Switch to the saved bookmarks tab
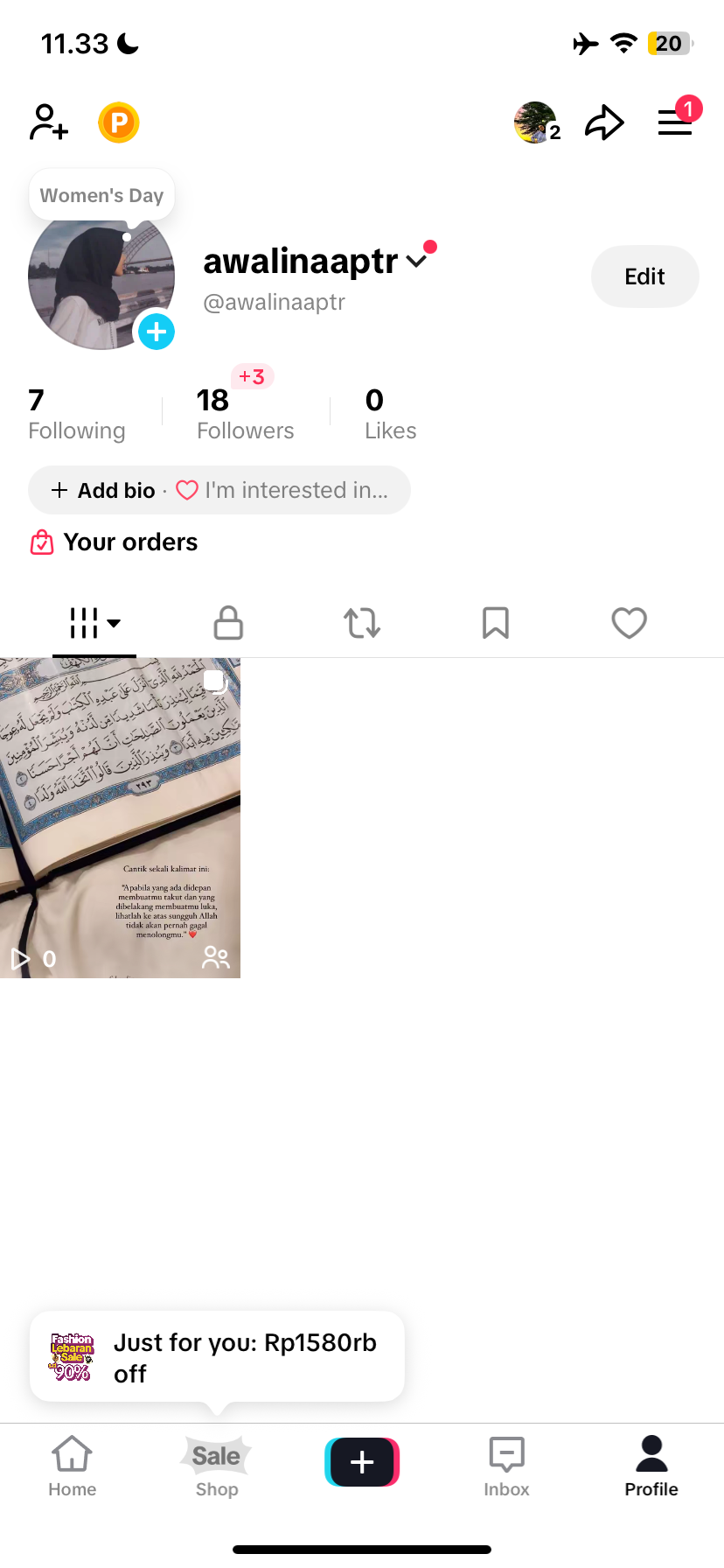Screen dimensions: 724x1568 tap(496, 623)
